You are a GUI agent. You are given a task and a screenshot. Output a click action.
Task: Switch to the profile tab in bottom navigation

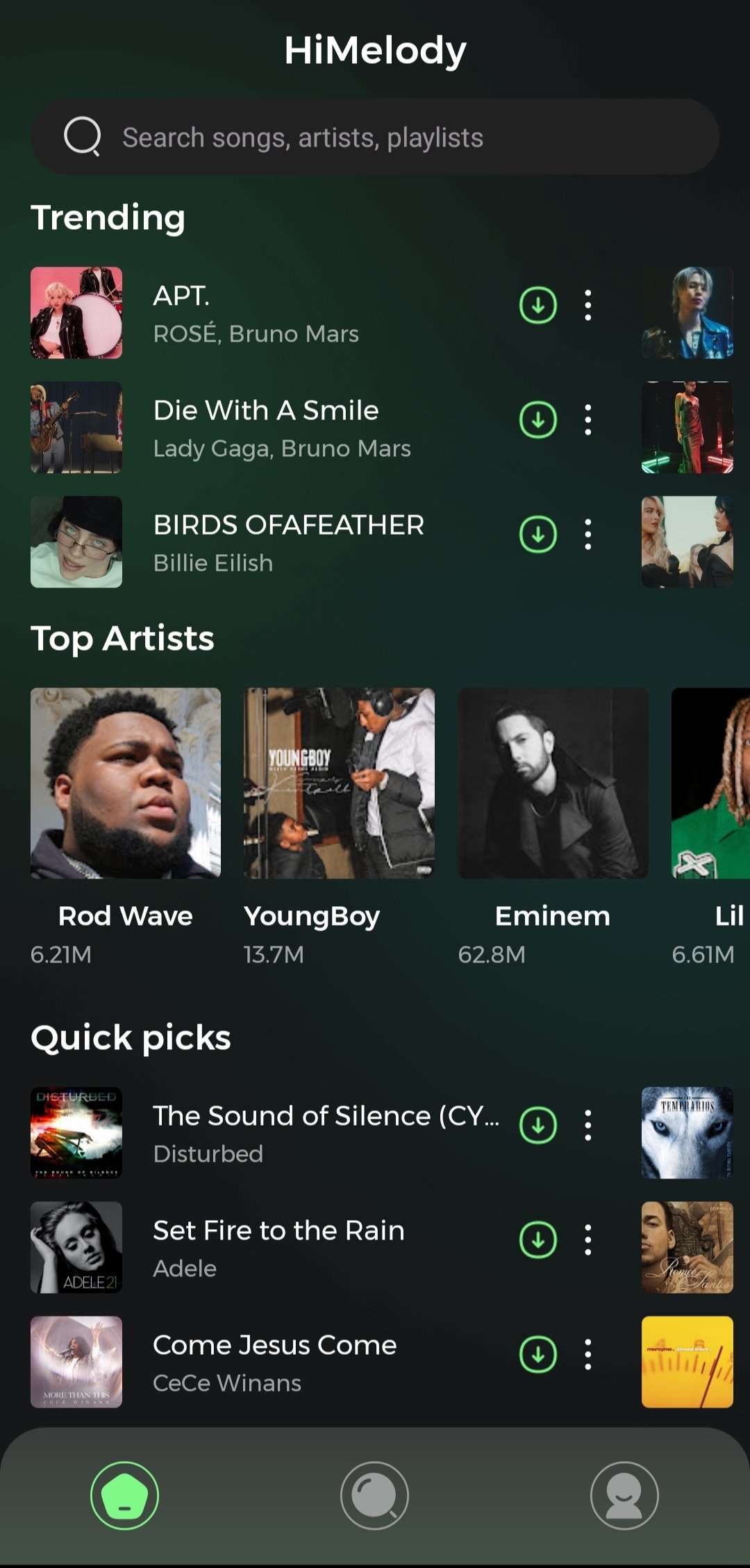coord(624,1495)
